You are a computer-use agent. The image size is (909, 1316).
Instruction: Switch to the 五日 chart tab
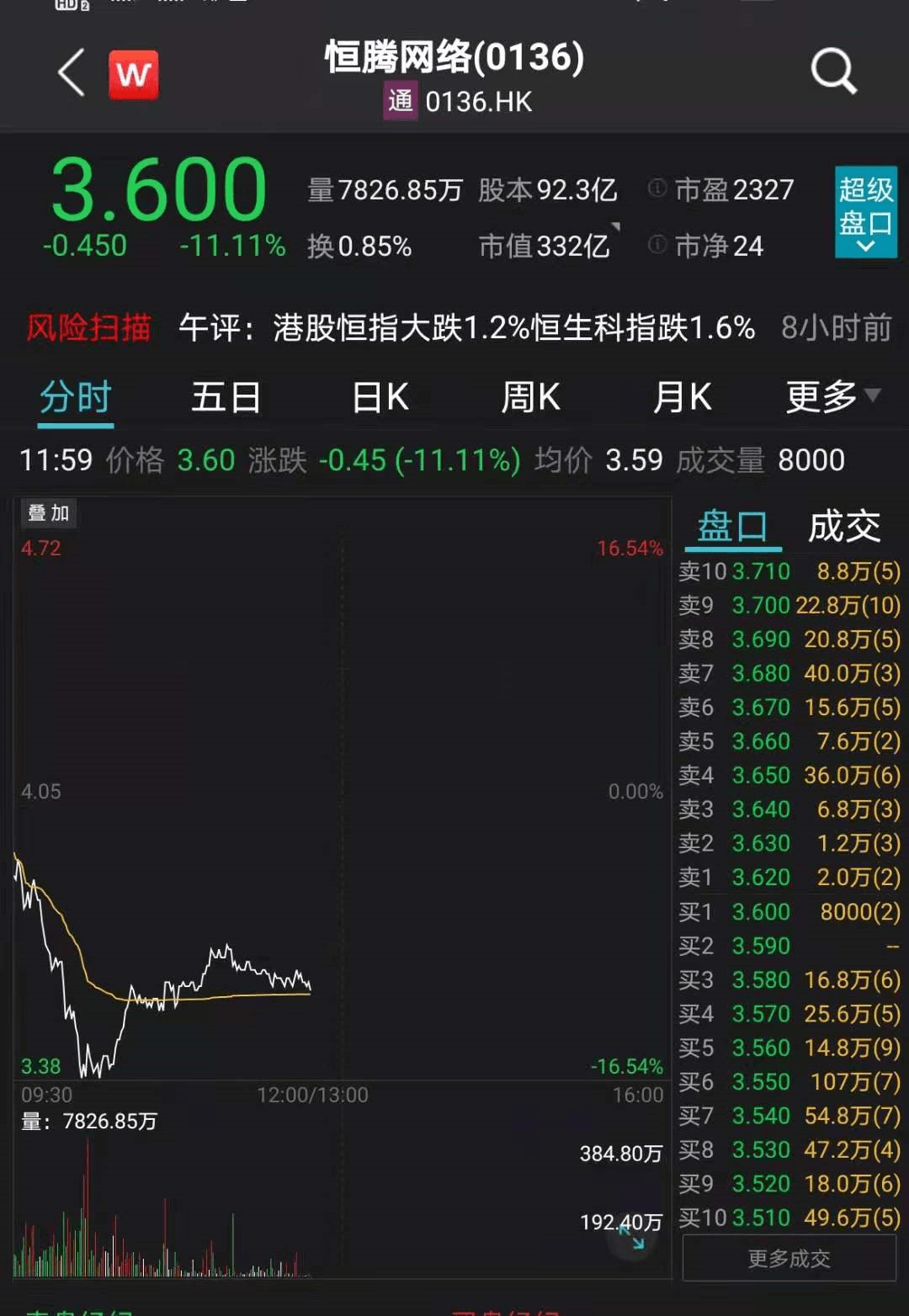click(226, 397)
